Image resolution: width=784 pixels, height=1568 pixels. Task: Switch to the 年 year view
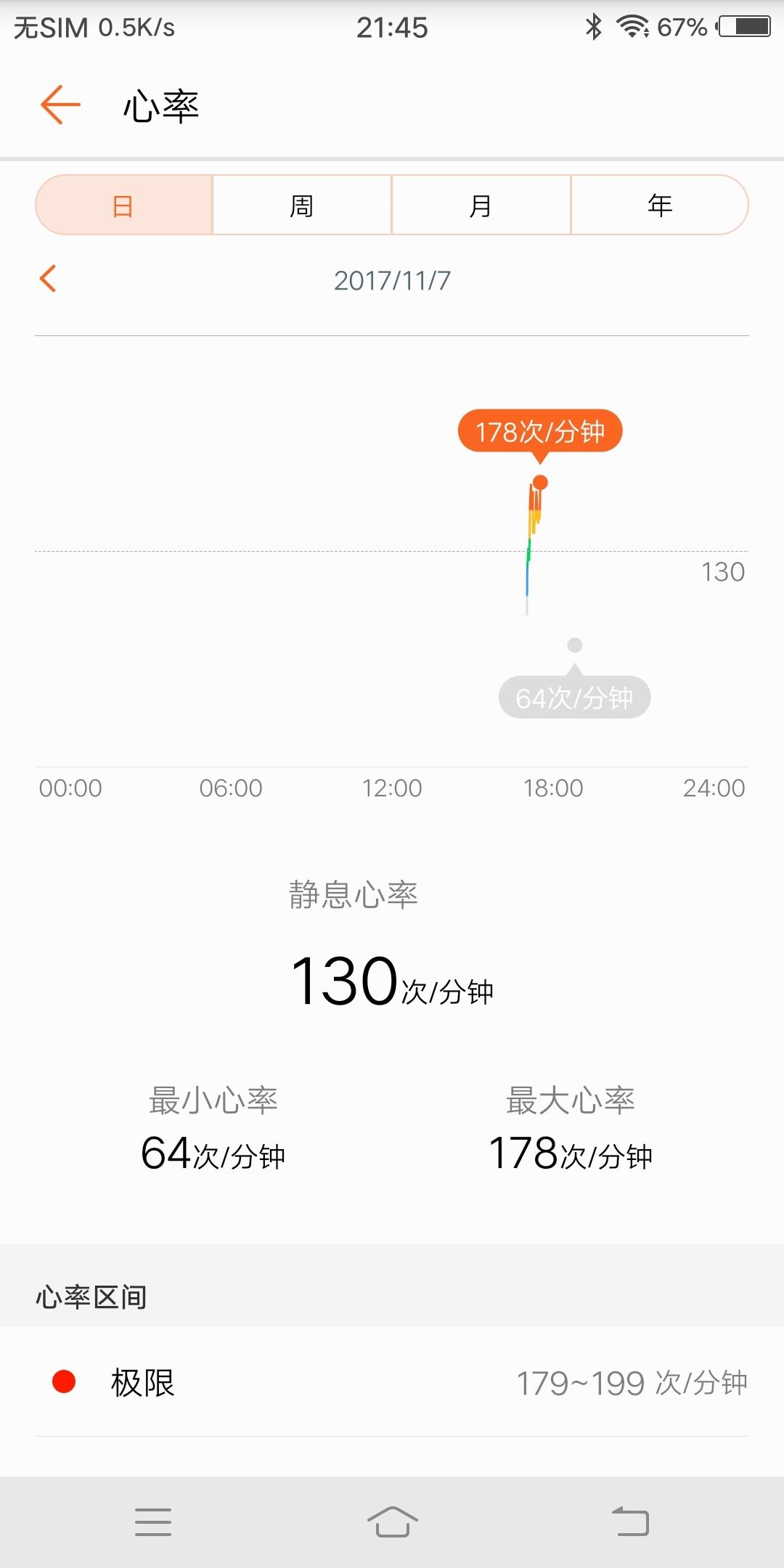tap(660, 205)
